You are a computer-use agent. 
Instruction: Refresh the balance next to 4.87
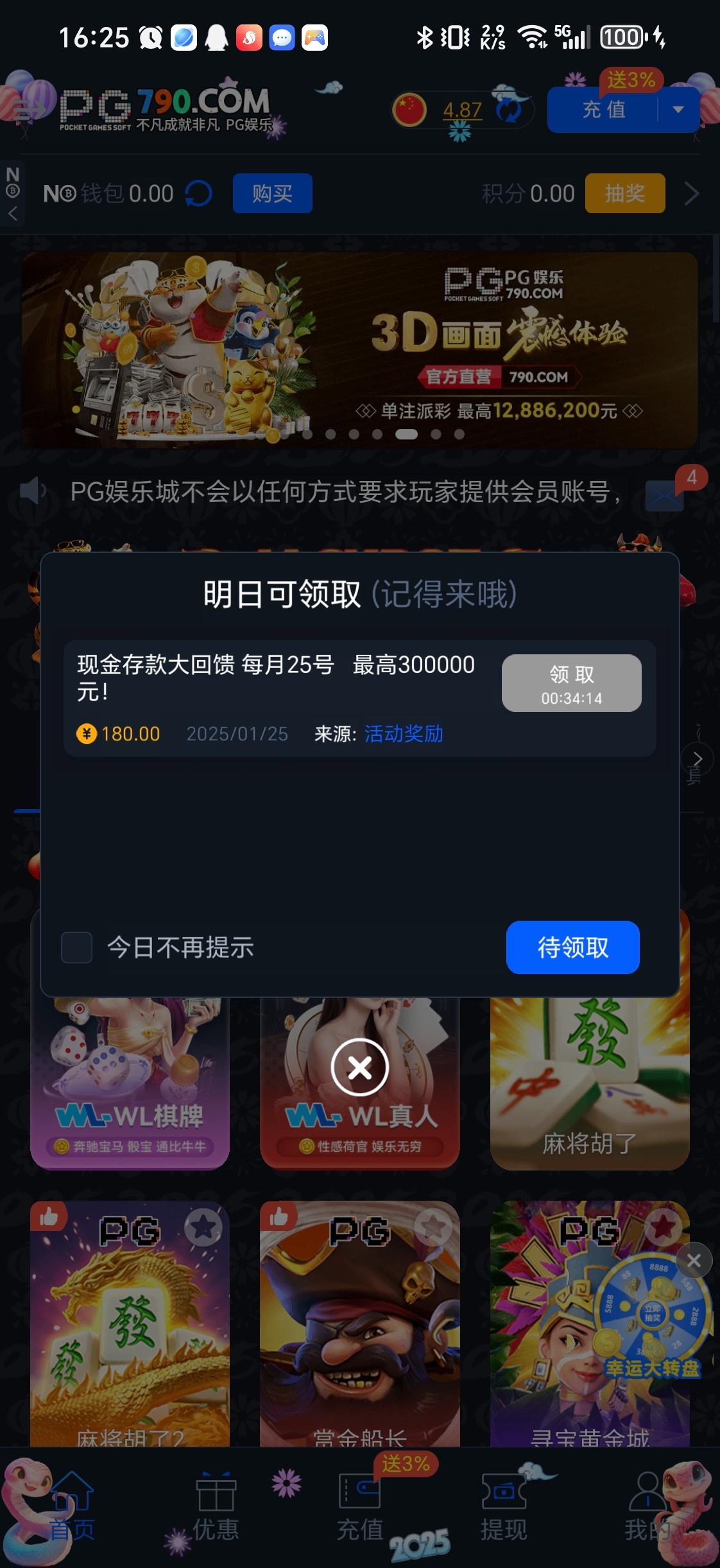pyautogui.click(x=511, y=109)
